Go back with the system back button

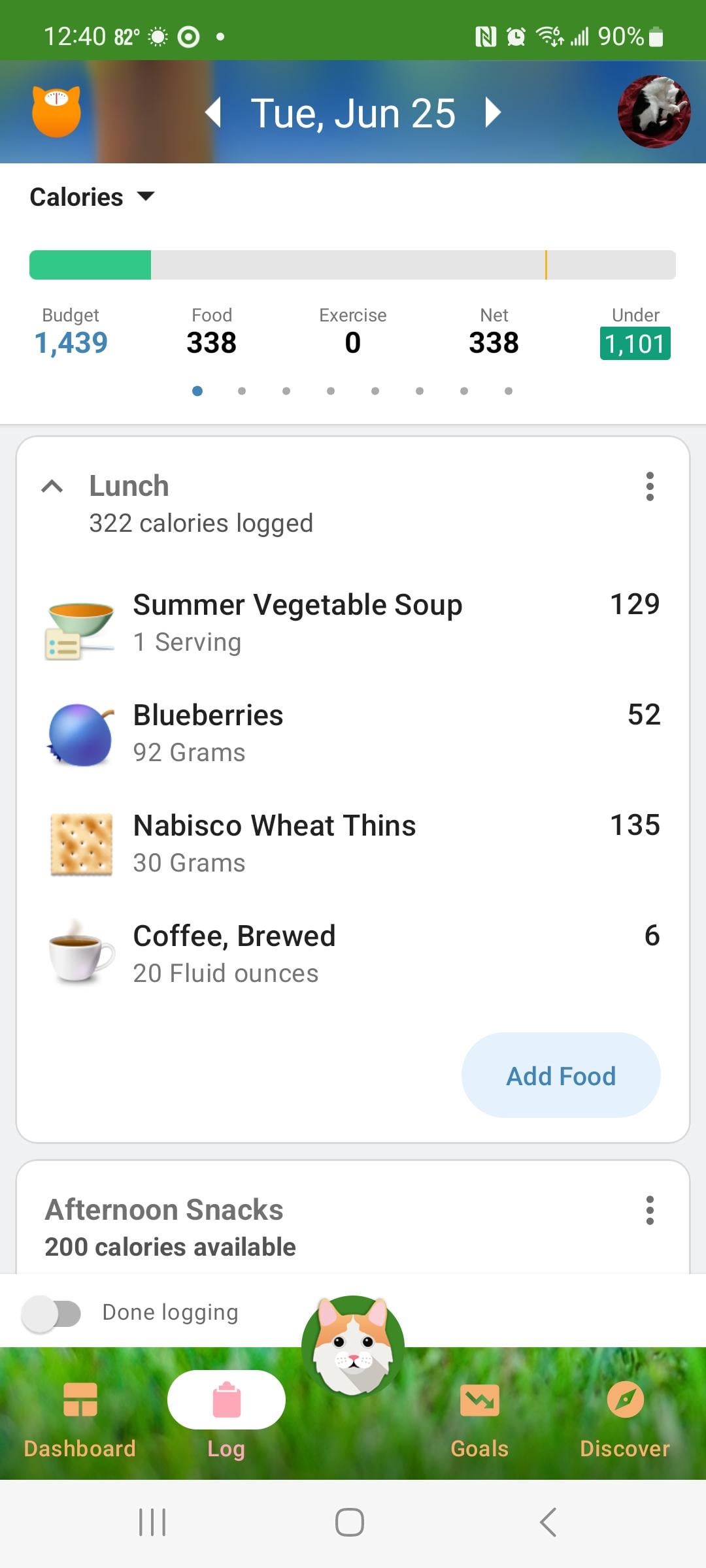click(x=548, y=1522)
